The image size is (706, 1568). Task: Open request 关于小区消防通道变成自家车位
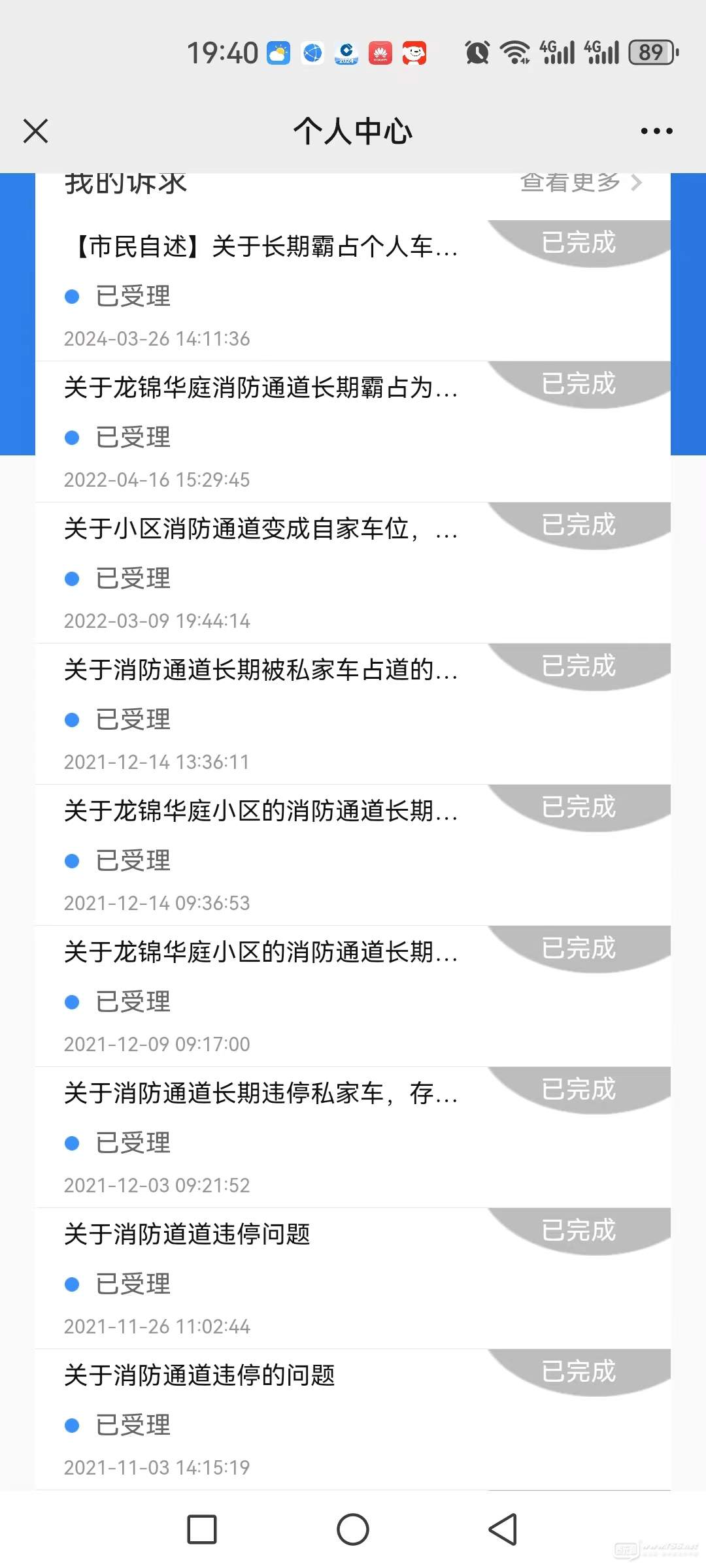(353, 573)
